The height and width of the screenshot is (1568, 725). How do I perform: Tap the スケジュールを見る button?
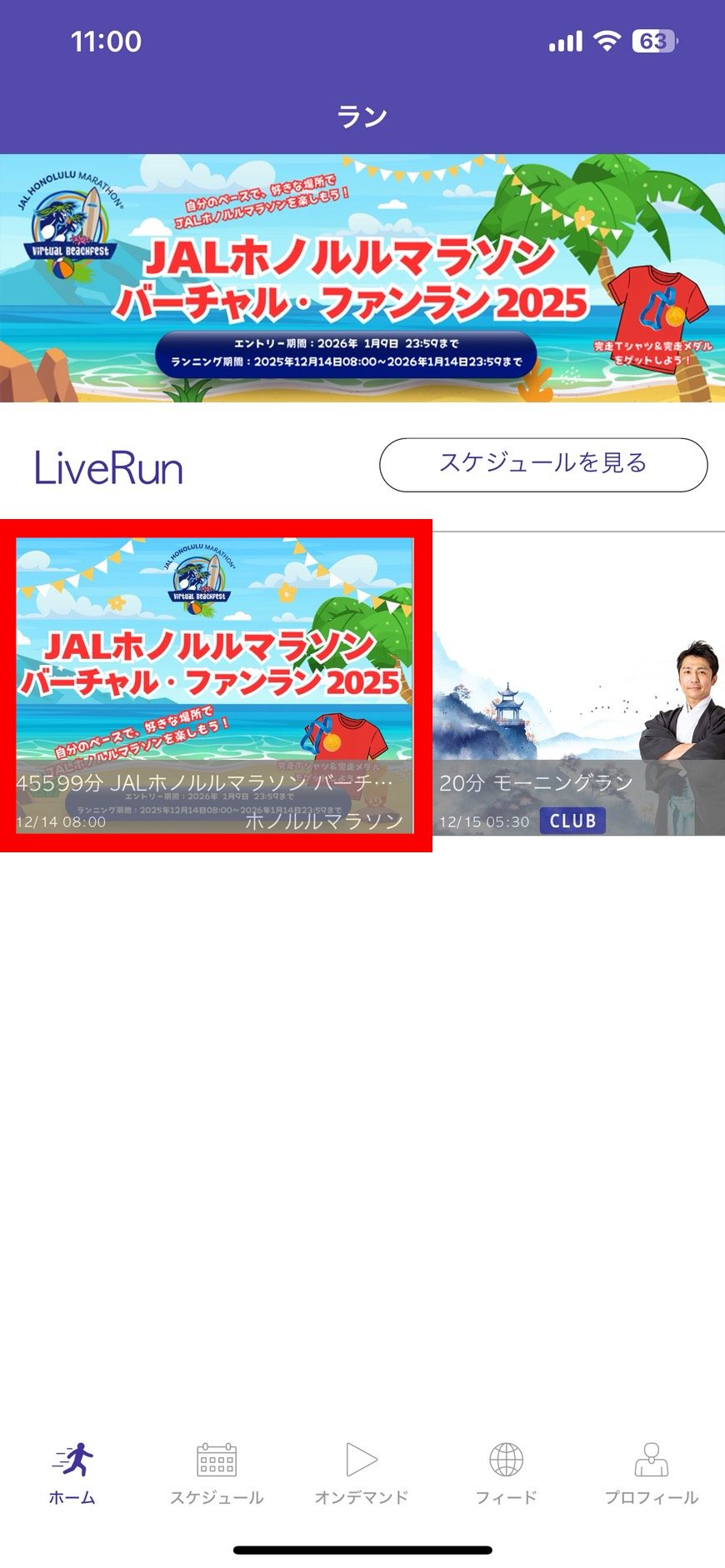tap(543, 464)
